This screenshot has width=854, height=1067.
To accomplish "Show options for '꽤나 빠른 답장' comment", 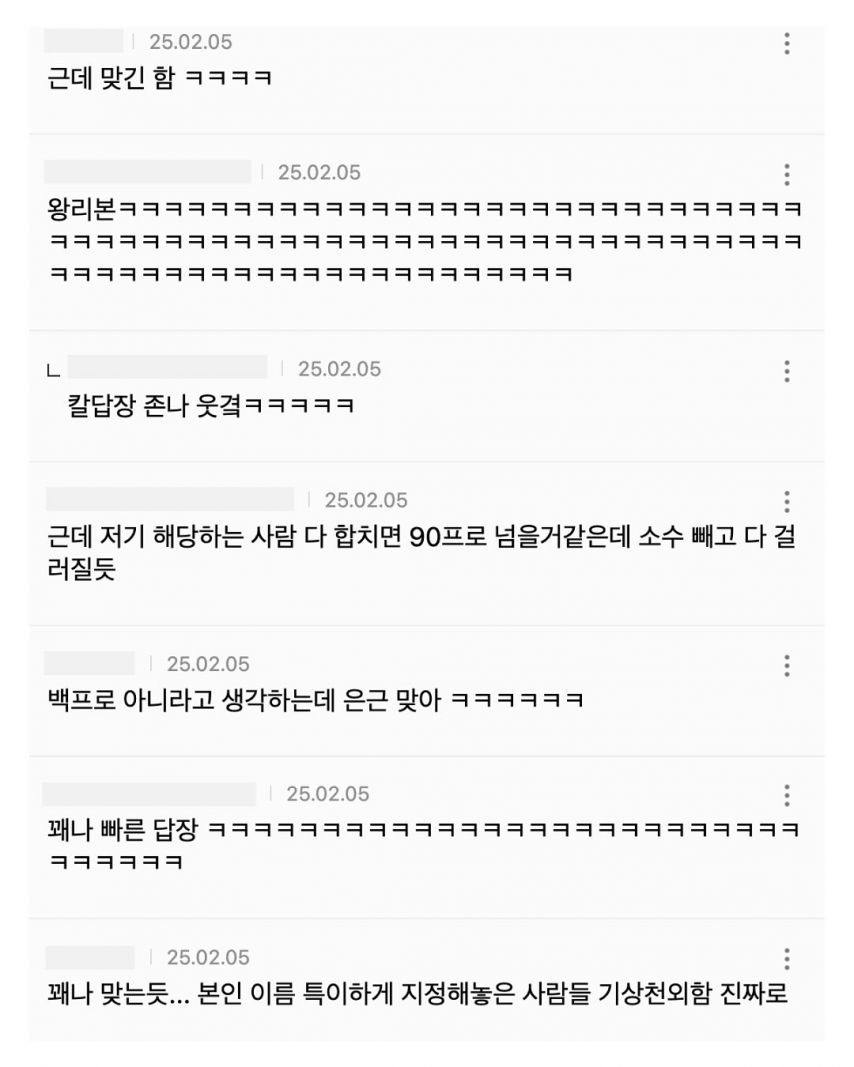I will pos(787,795).
